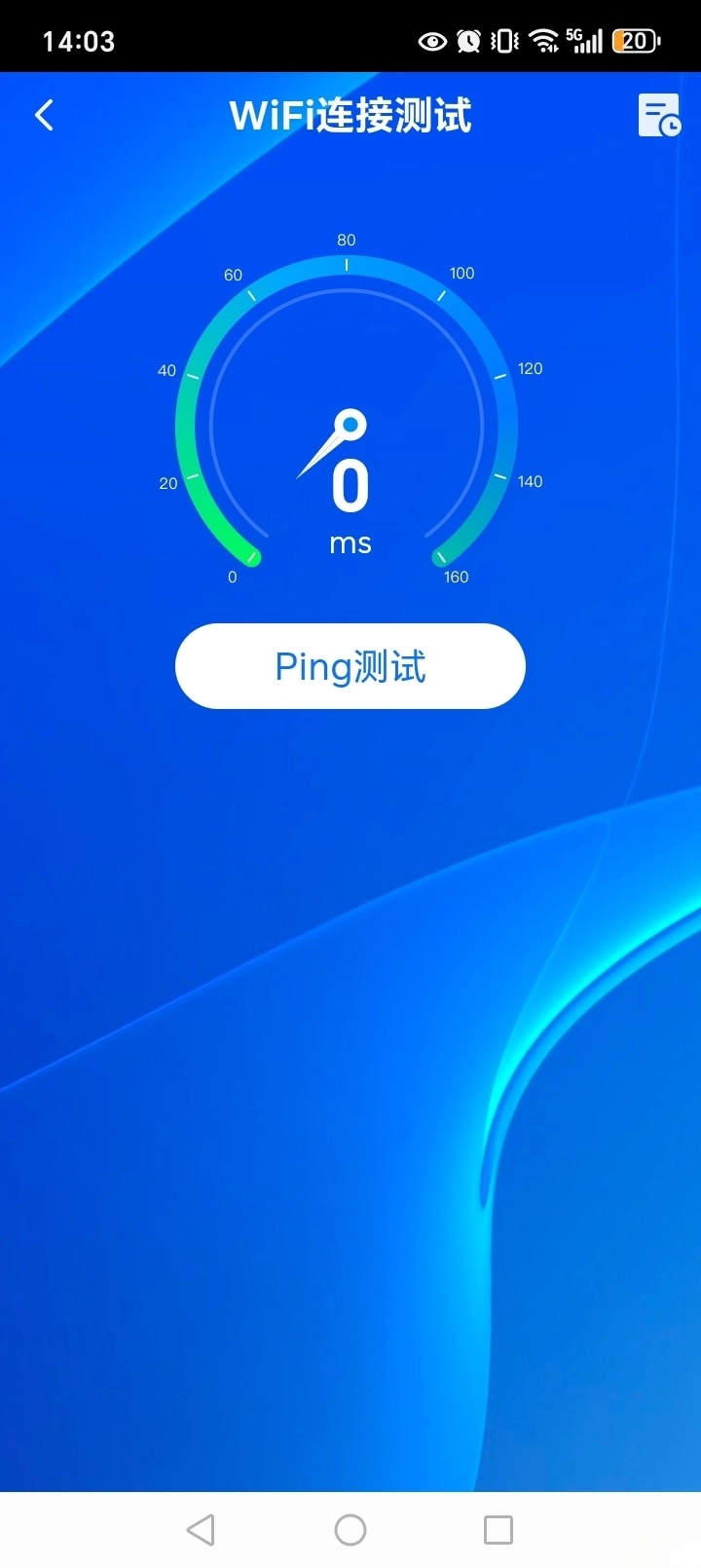Go back from the WiFi连接测试 page
This screenshot has height=1568, width=701.
(44, 116)
